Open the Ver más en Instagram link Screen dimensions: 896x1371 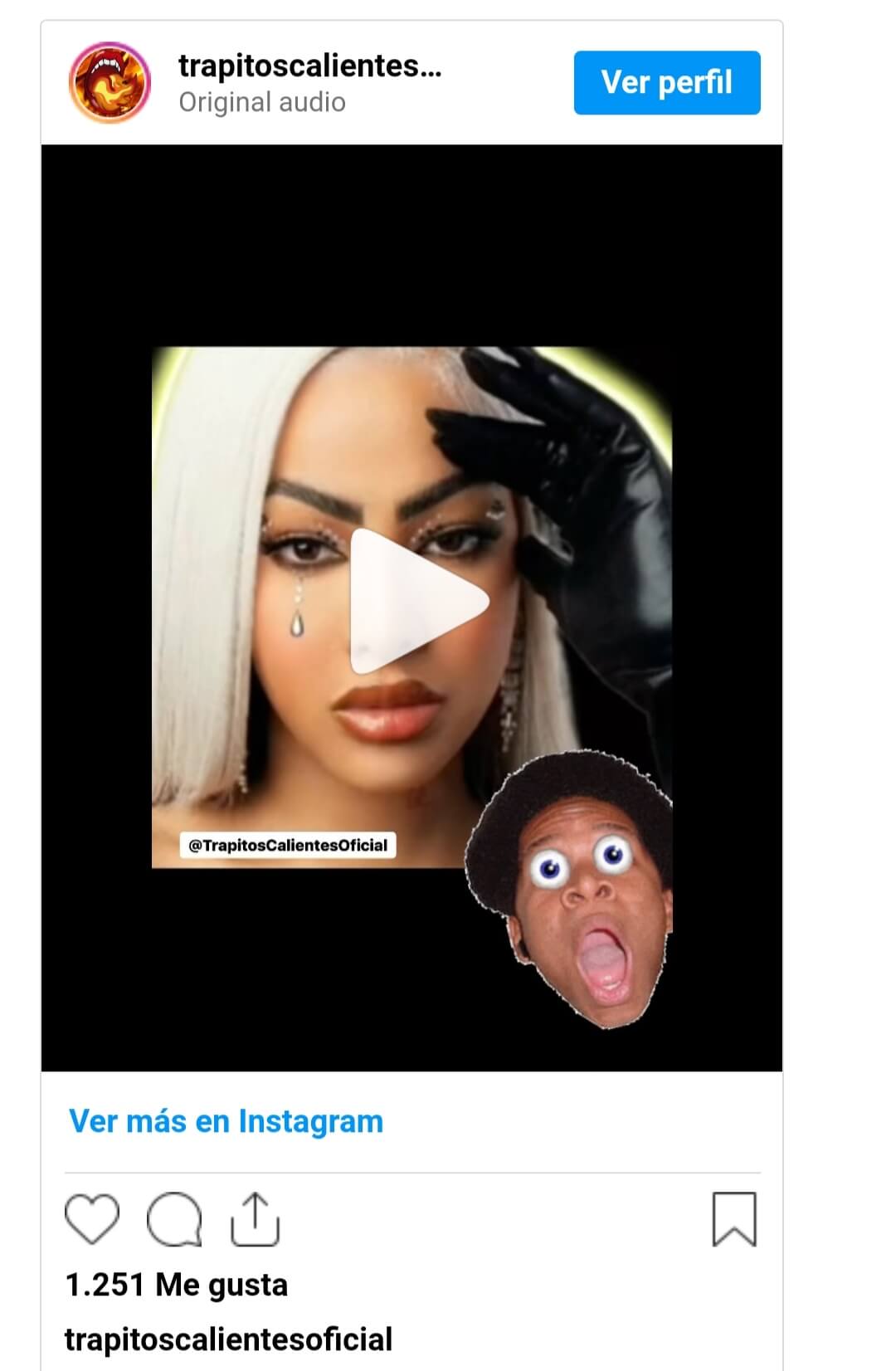(x=226, y=1121)
